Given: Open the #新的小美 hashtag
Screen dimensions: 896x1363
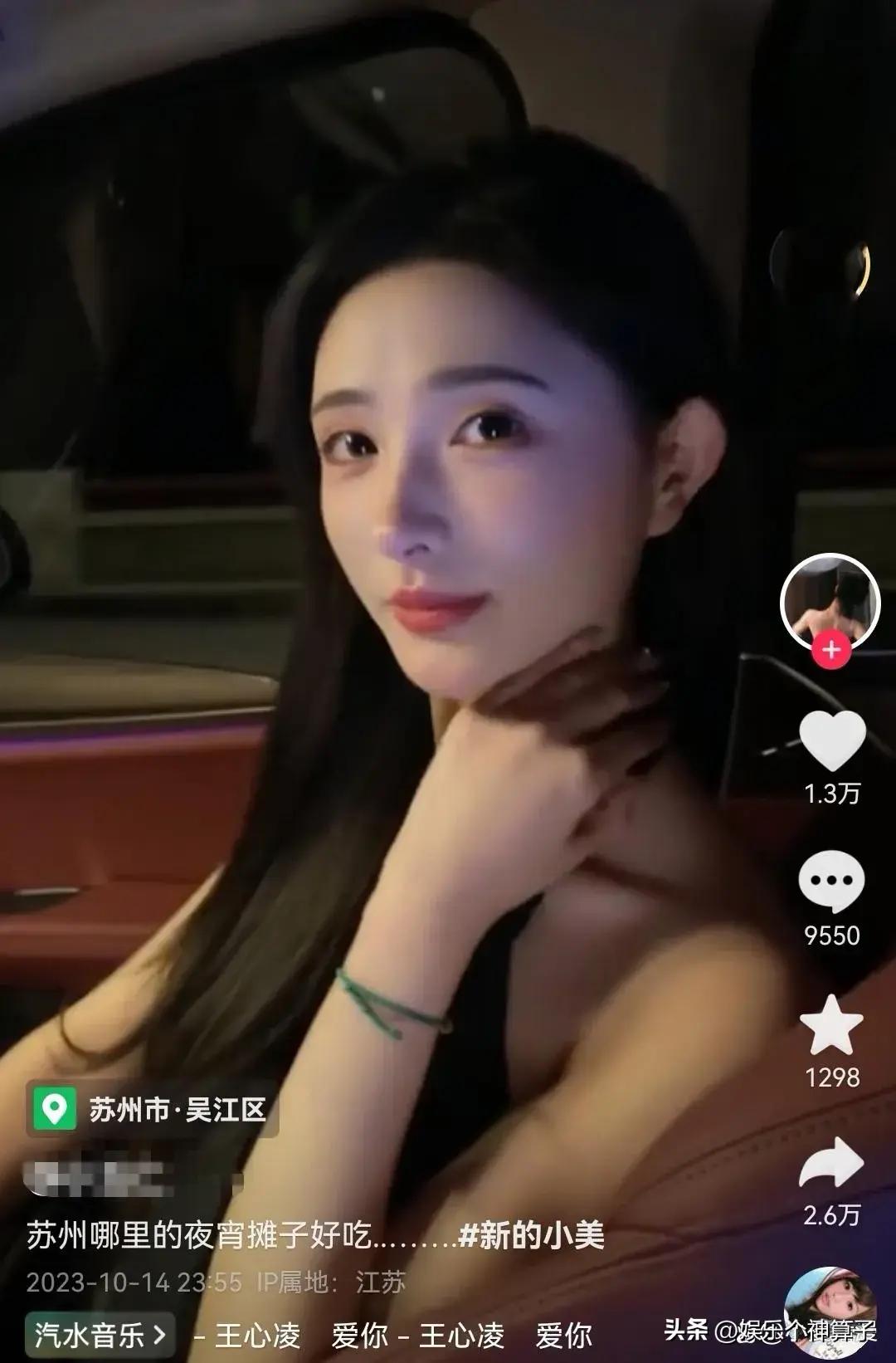Looking at the screenshot, I should (x=532, y=1237).
